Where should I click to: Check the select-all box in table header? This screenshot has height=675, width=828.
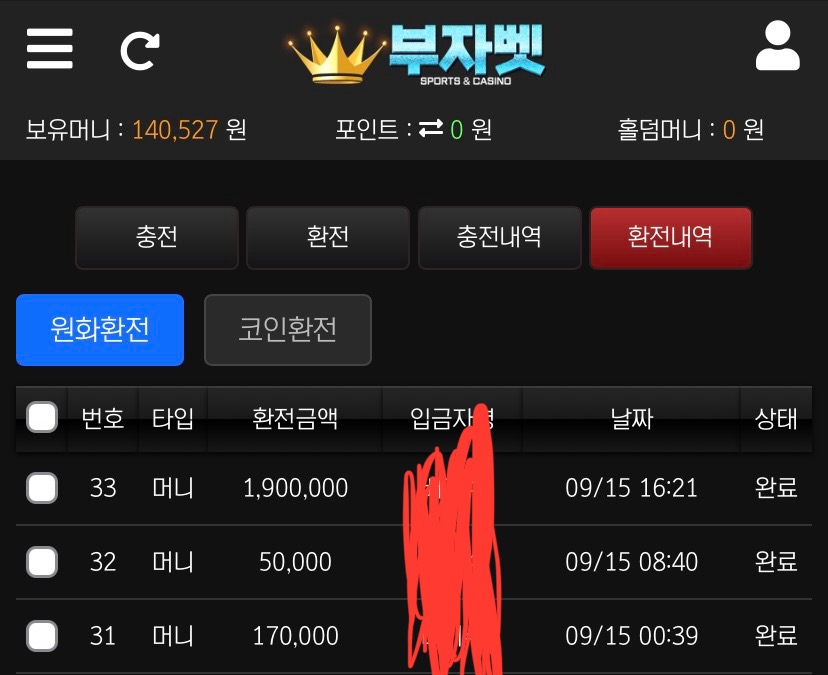42,417
